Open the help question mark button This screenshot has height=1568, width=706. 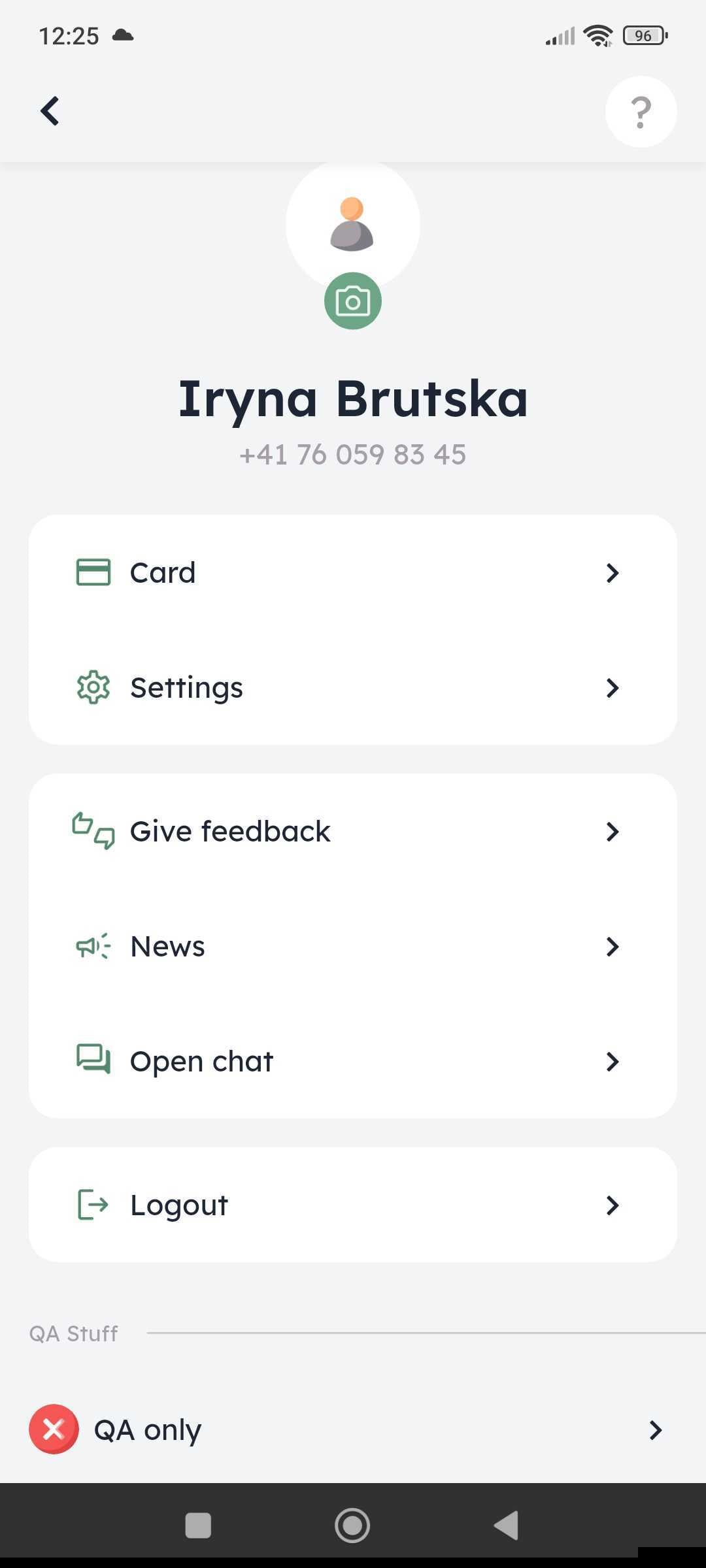pos(641,112)
